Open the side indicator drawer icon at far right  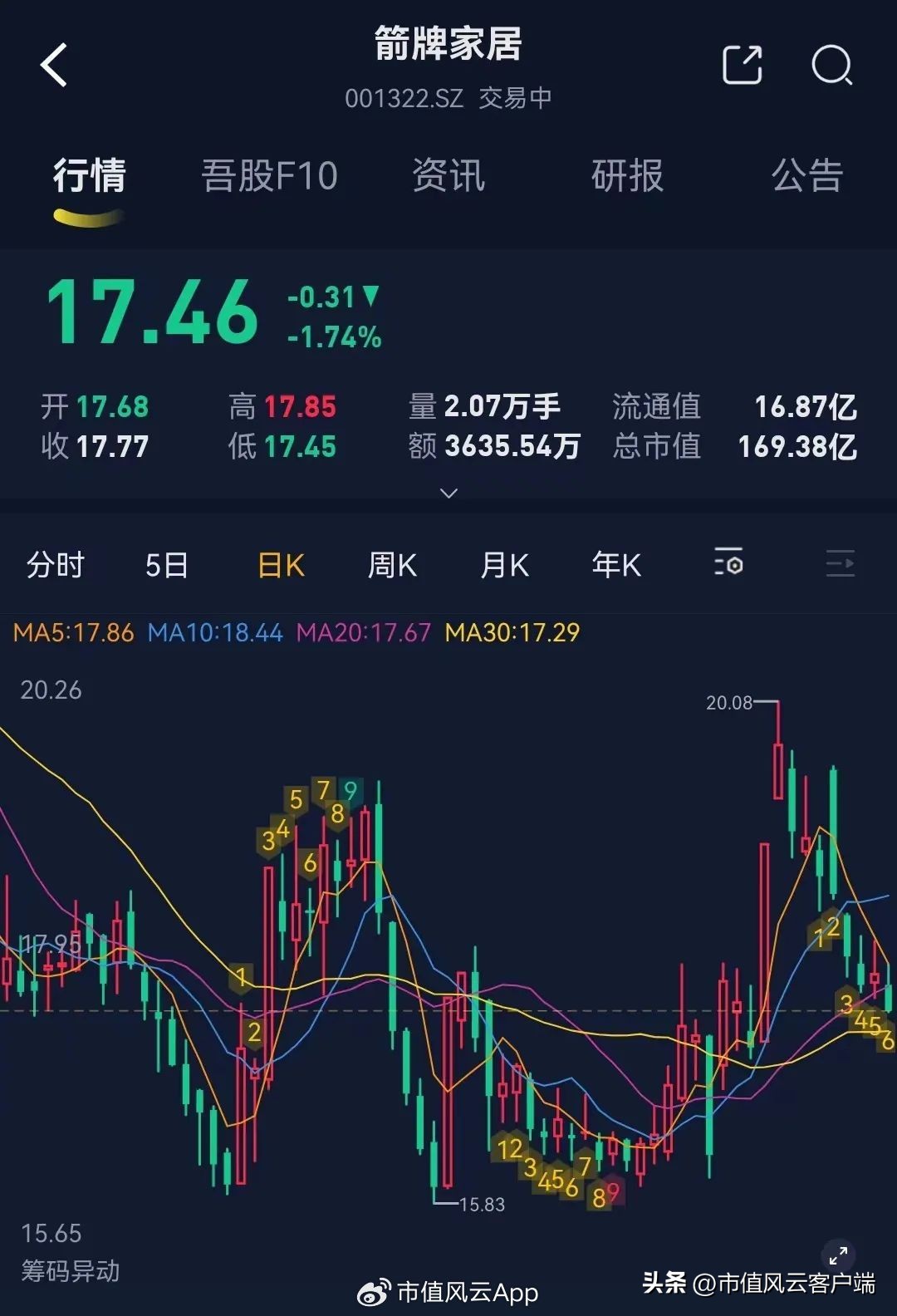[x=841, y=563]
